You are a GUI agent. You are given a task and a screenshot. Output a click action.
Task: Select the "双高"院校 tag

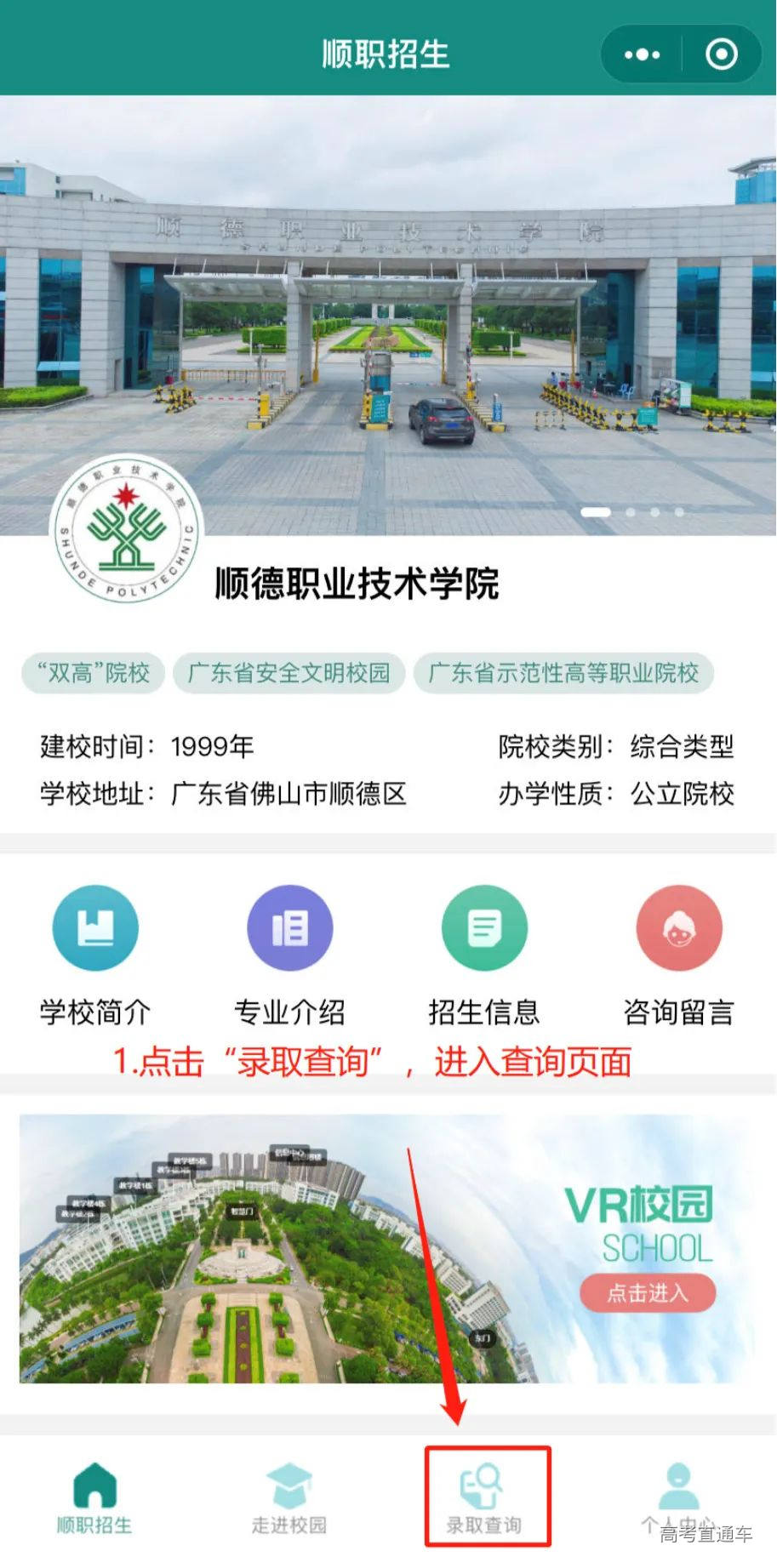[x=91, y=673]
